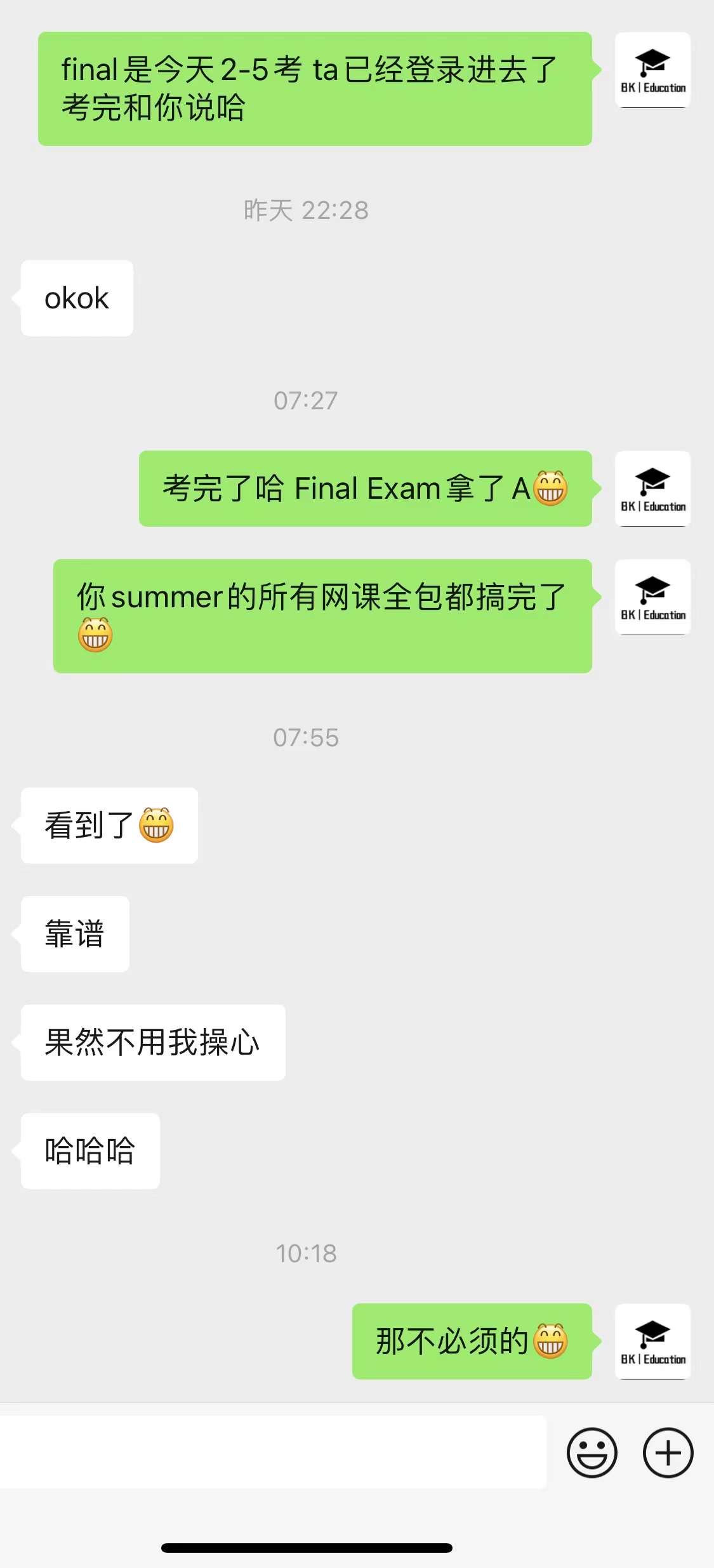714x1568 pixels.
Task: Open the plus attachments menu
Action: (x=668, y=1453)
